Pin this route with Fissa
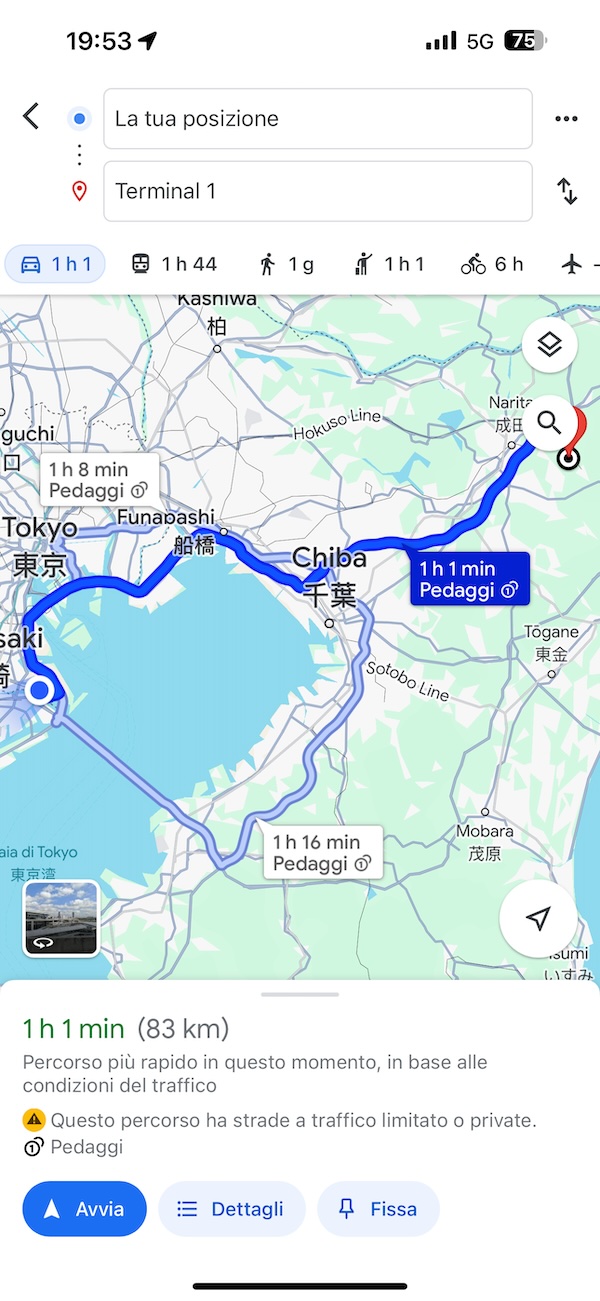The width and height of the screenshot is (600, 1301). coord(378,1209)
